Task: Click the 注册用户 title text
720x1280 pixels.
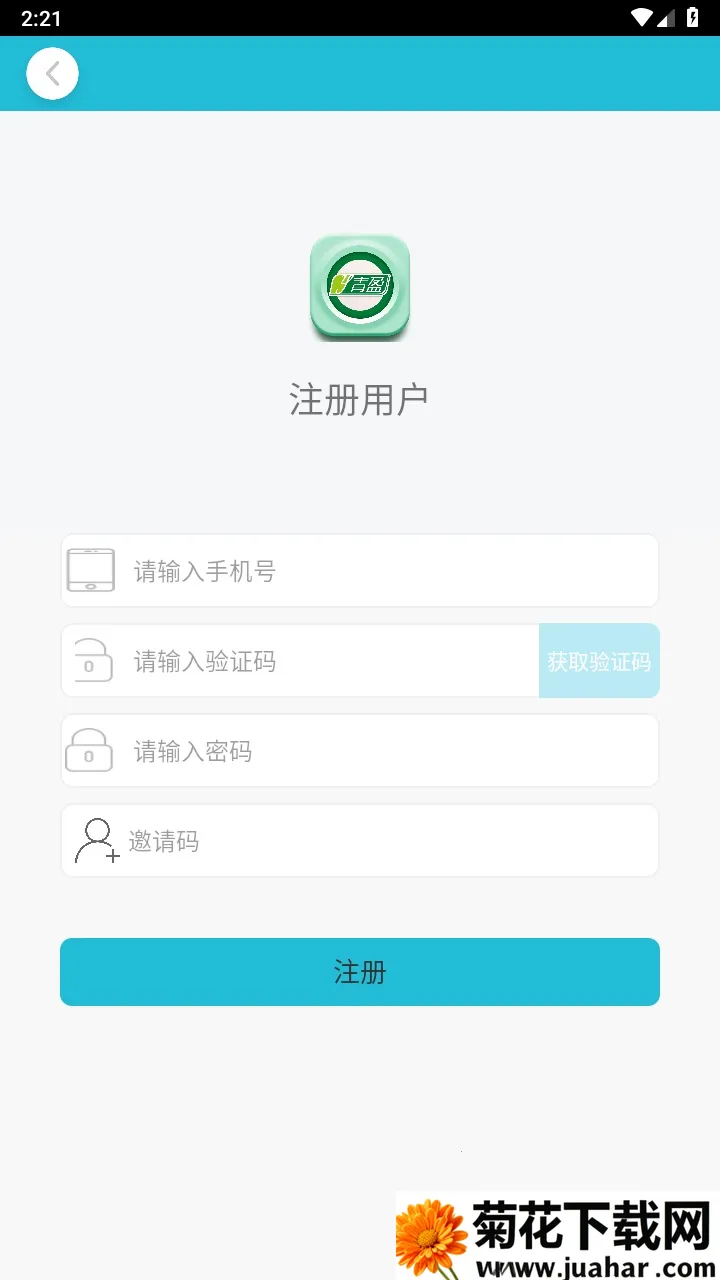Action: point(359,397)
